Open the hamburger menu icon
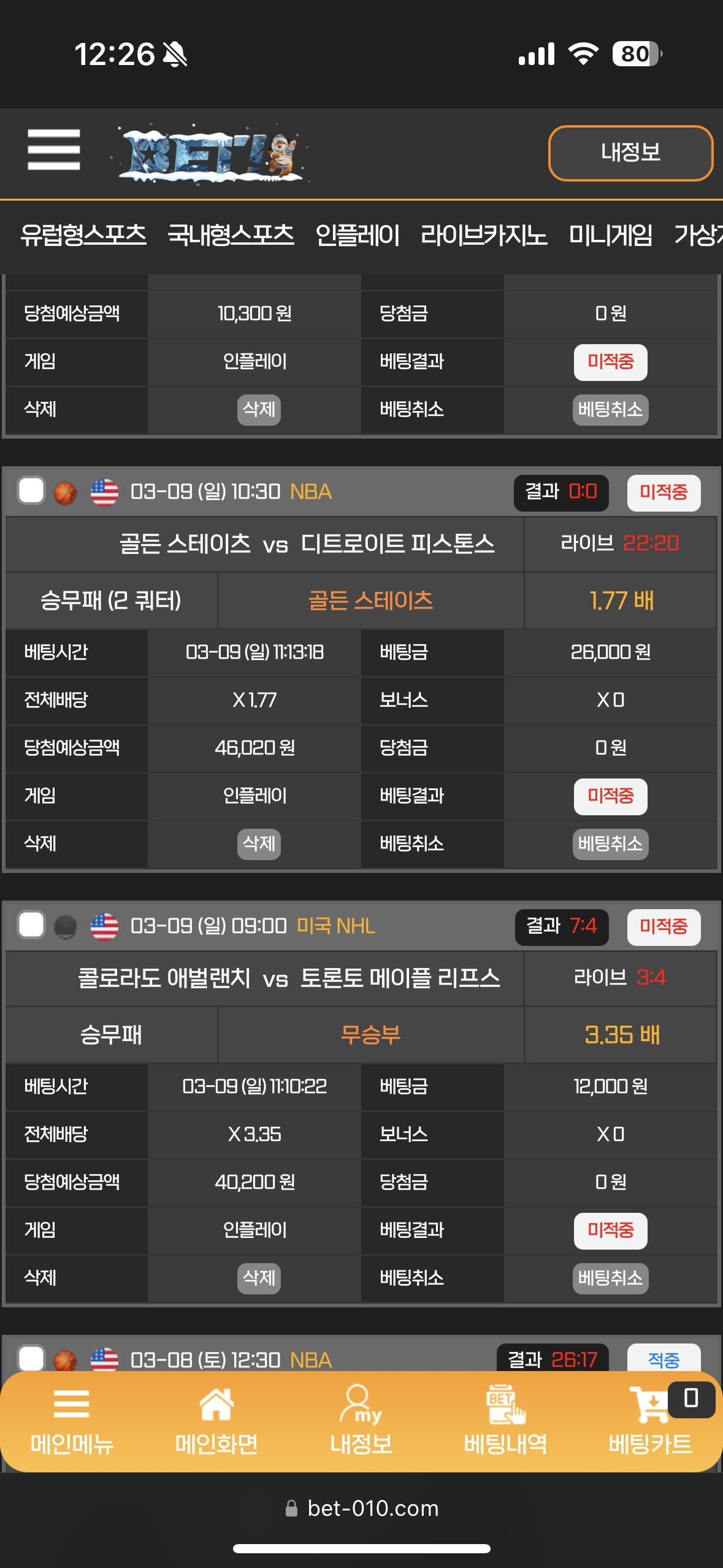 (x=54, y=149)
